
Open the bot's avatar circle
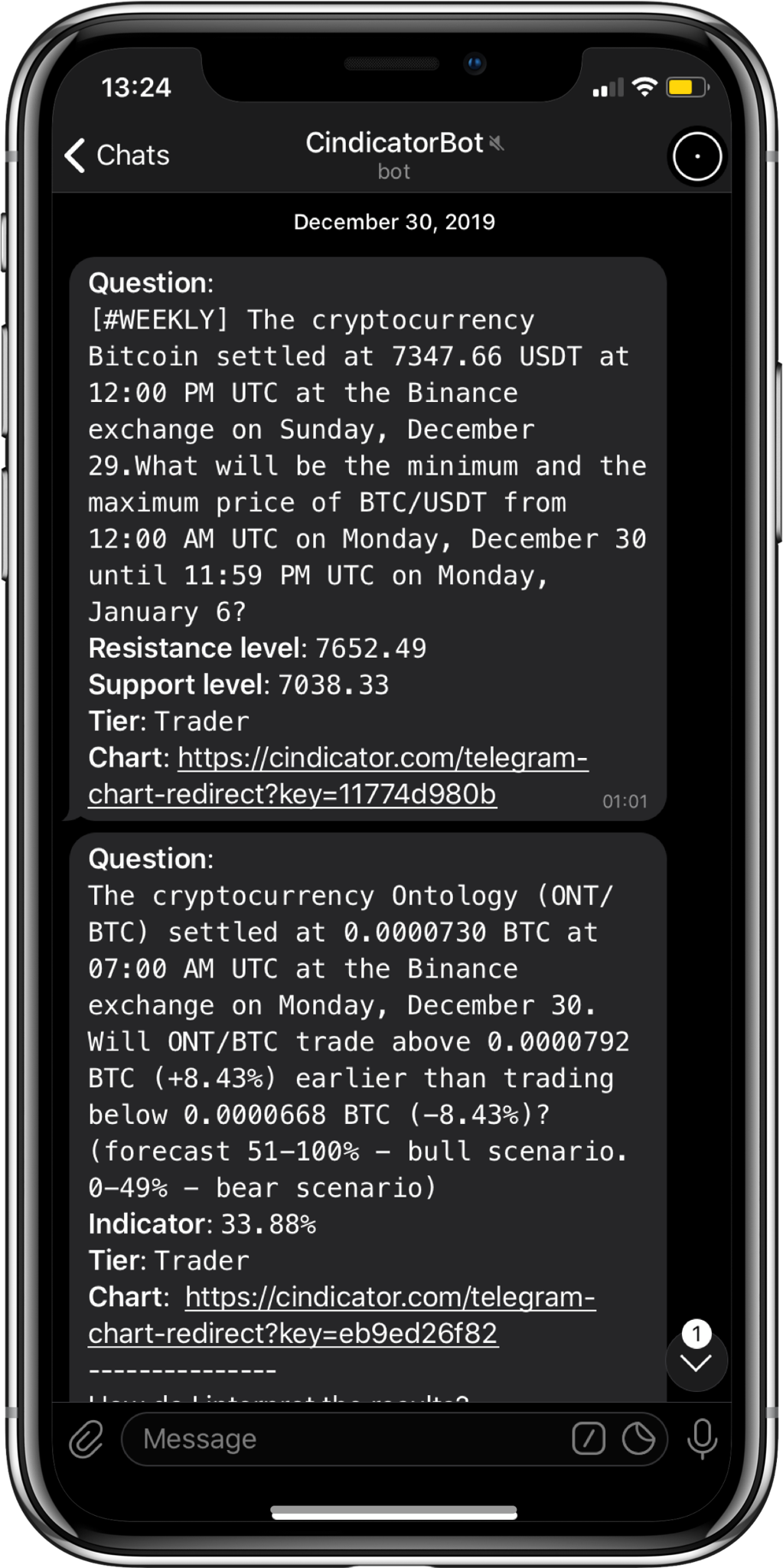tap(697, 156)
